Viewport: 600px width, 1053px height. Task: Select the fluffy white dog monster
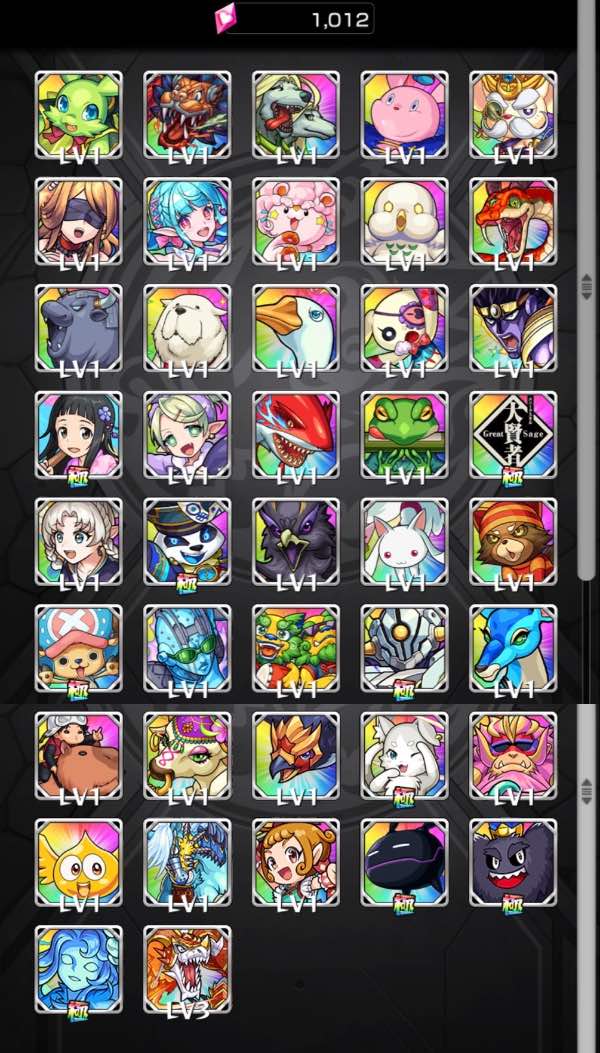[x=187, y=328]
